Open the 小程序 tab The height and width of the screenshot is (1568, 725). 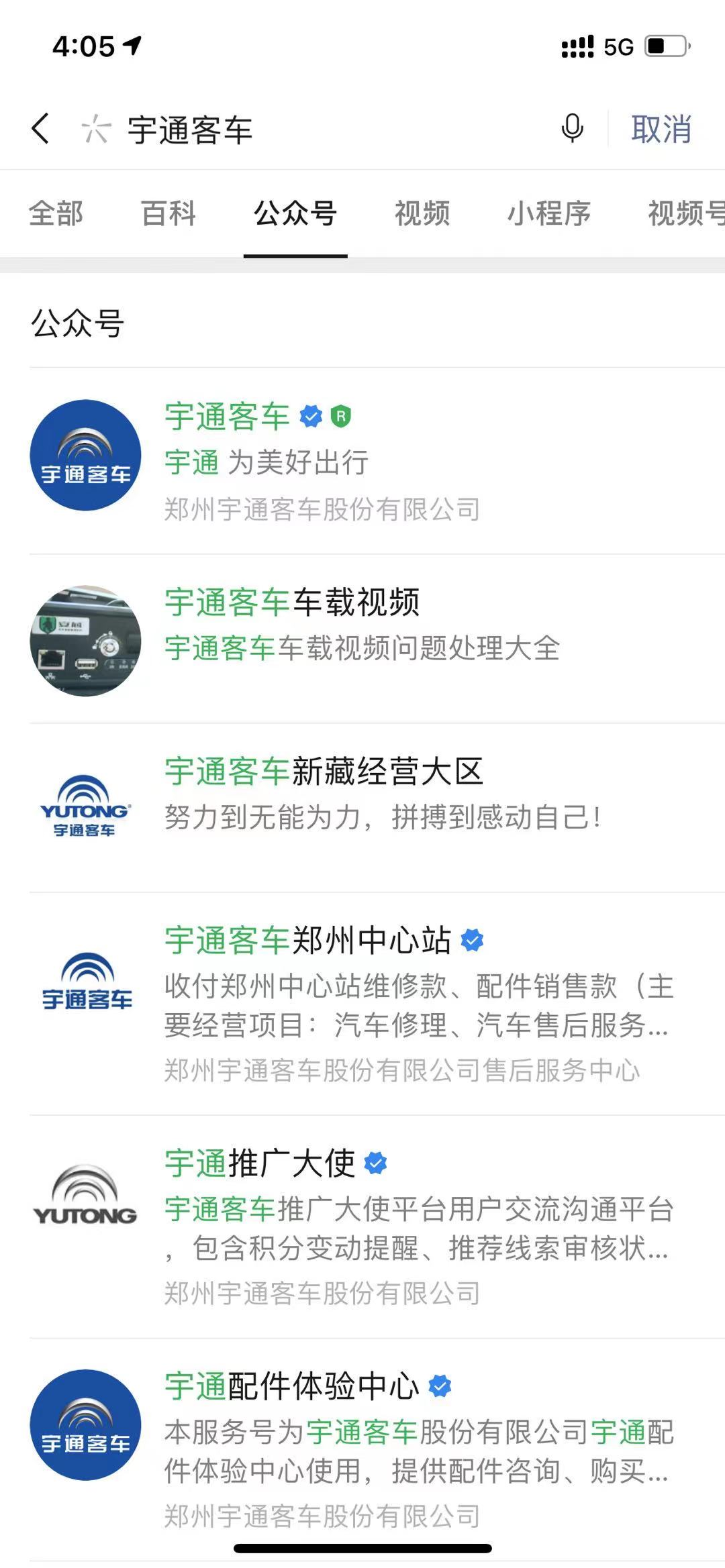click(548, 214)
